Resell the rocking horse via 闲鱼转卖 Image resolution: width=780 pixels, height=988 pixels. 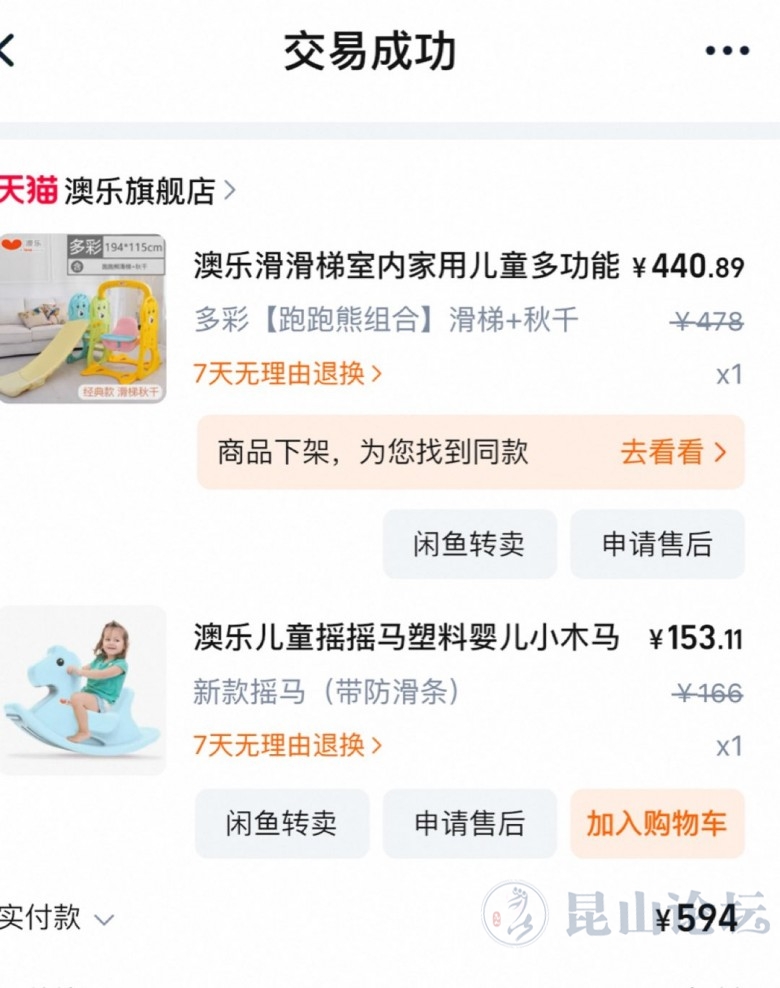(x=281, y=823)
